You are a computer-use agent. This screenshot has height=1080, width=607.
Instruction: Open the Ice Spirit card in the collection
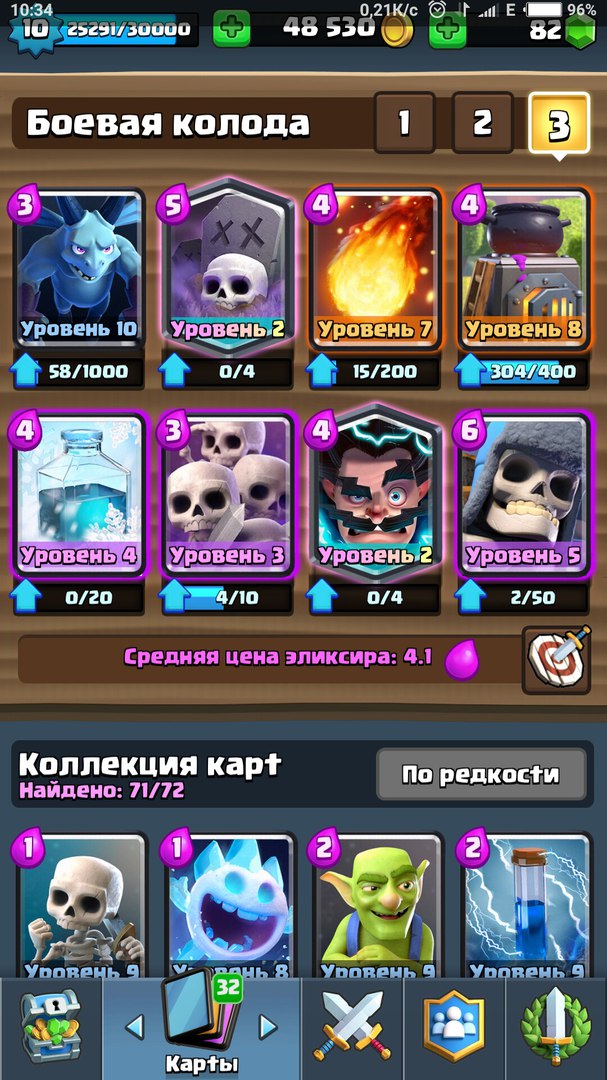[227, 905]
